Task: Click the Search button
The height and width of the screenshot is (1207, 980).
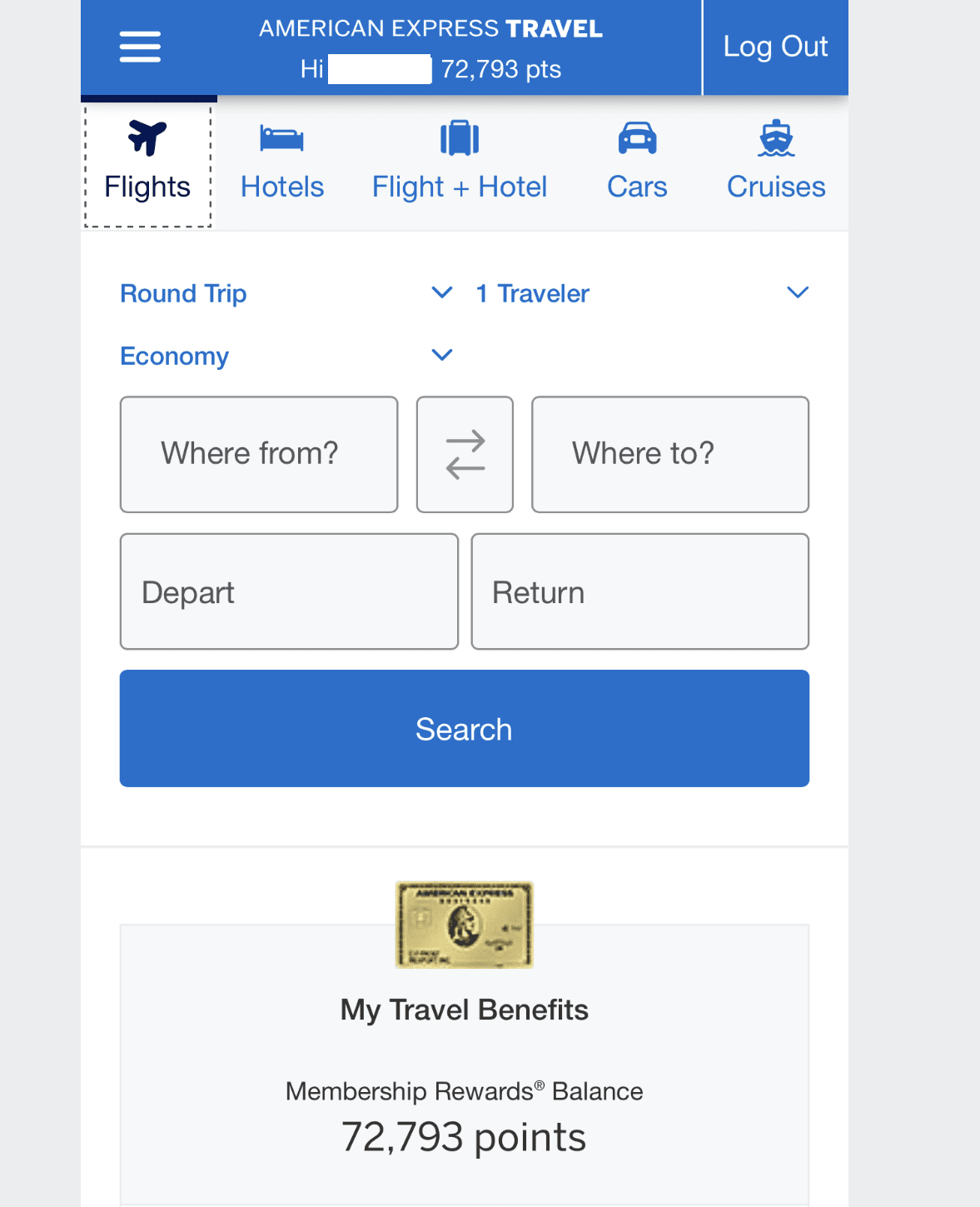Action: (x=464, y=728)
